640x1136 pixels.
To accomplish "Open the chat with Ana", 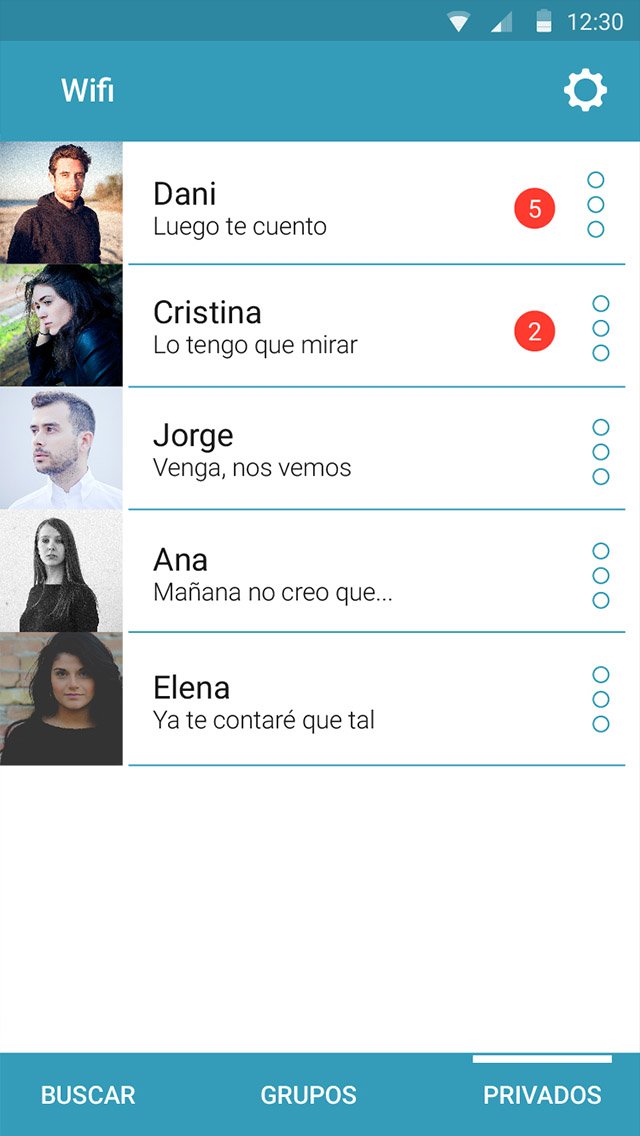I will (x=320, y=571).
